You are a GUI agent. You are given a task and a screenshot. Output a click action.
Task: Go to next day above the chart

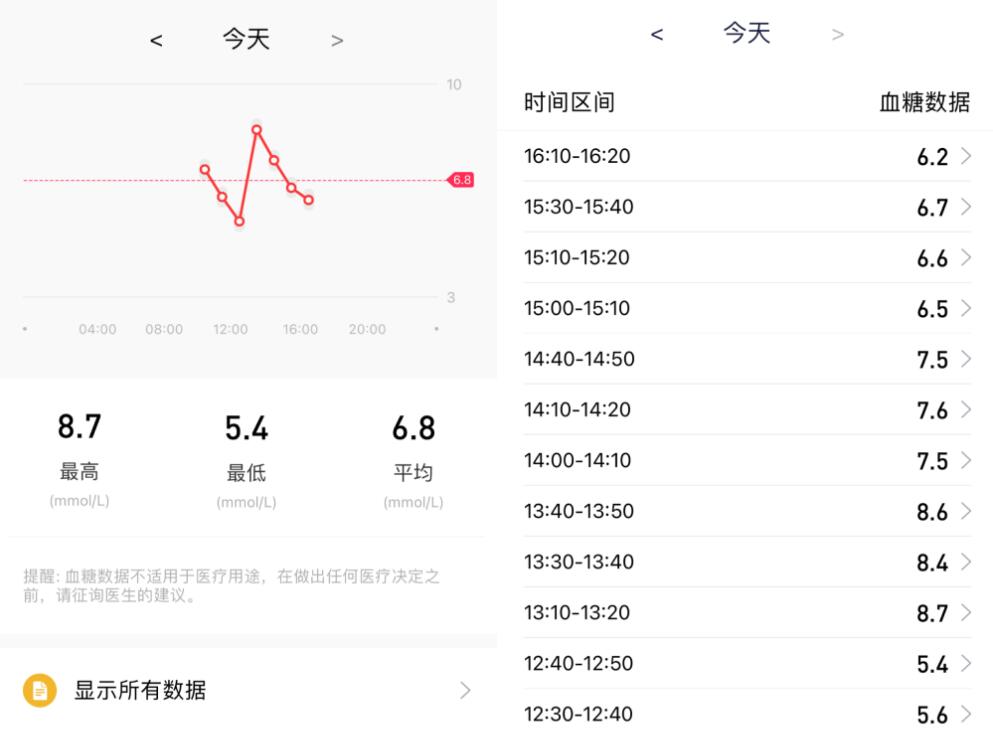coord(337,41)
